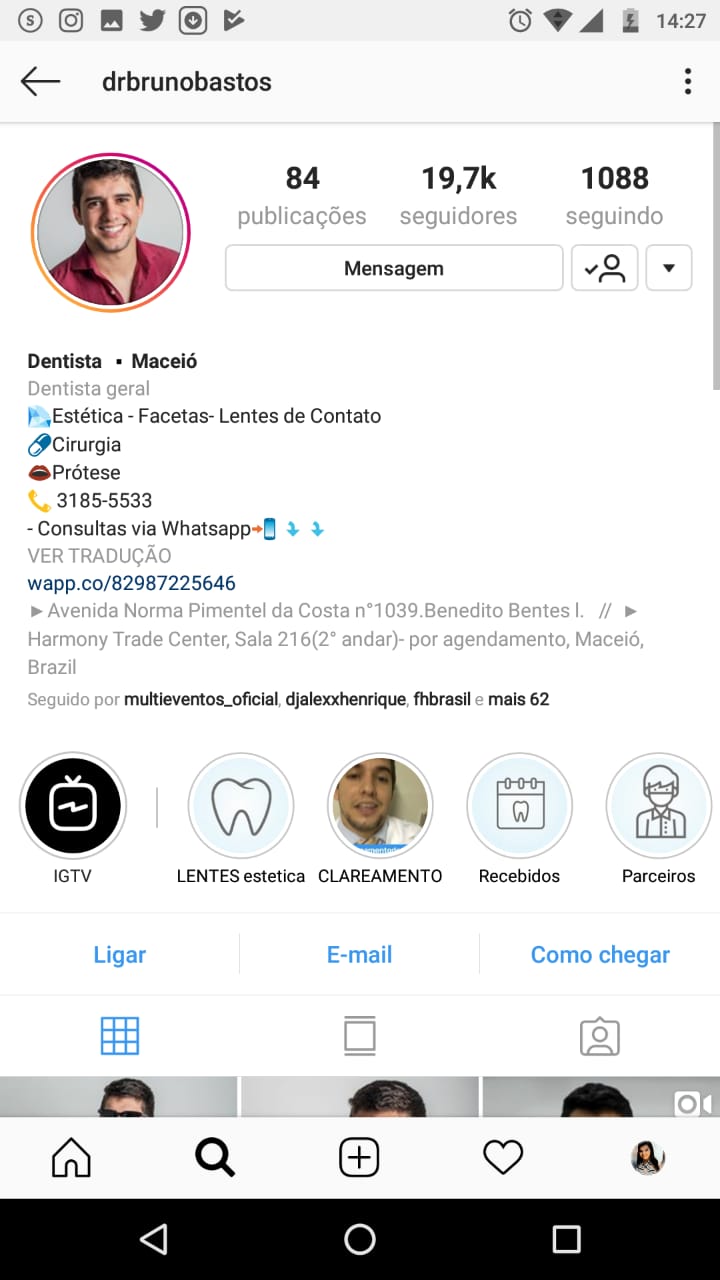
Task: Open the Parceiros highlight
Action: click(658, 806)
